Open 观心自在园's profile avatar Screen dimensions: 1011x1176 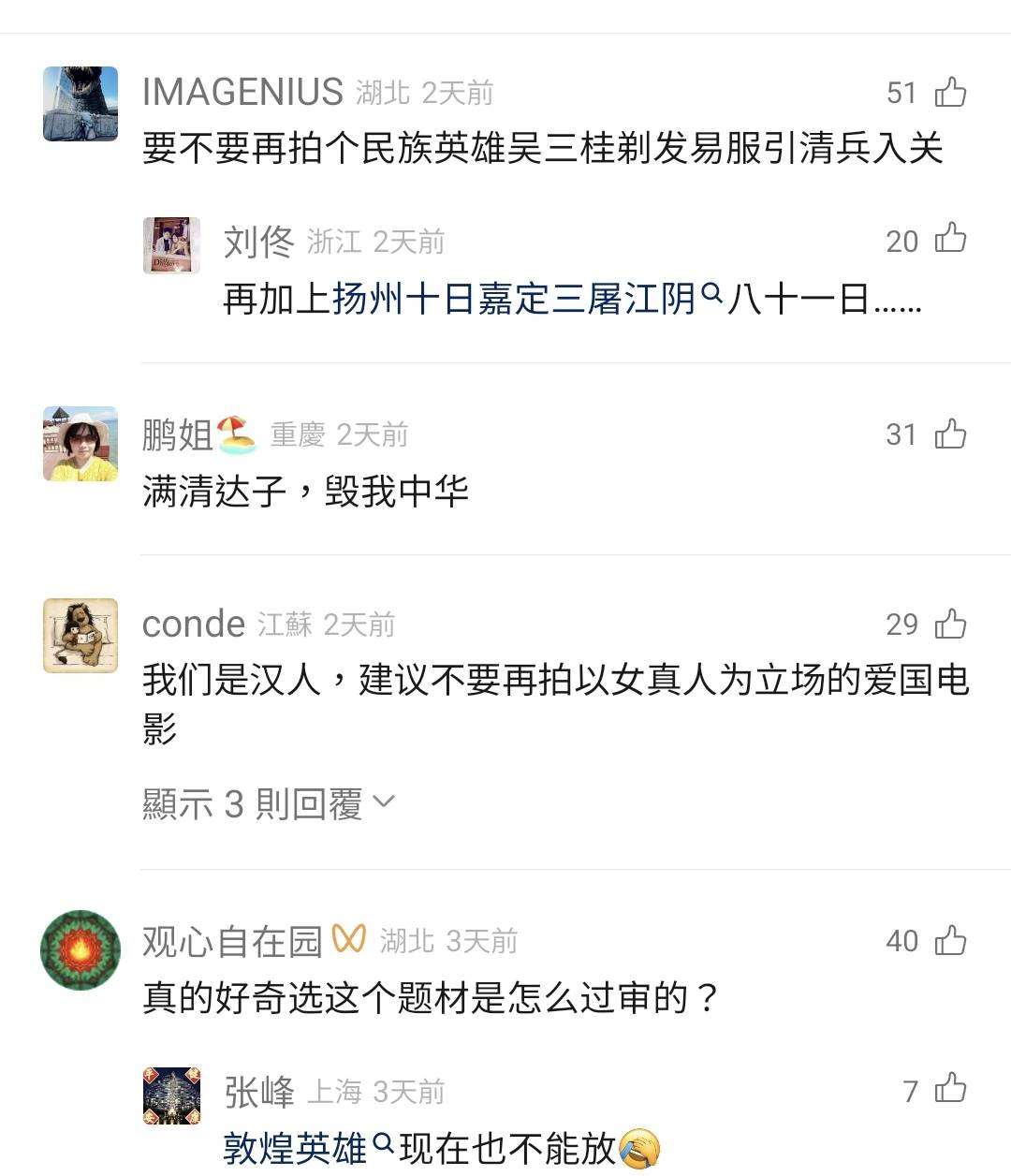81,949
